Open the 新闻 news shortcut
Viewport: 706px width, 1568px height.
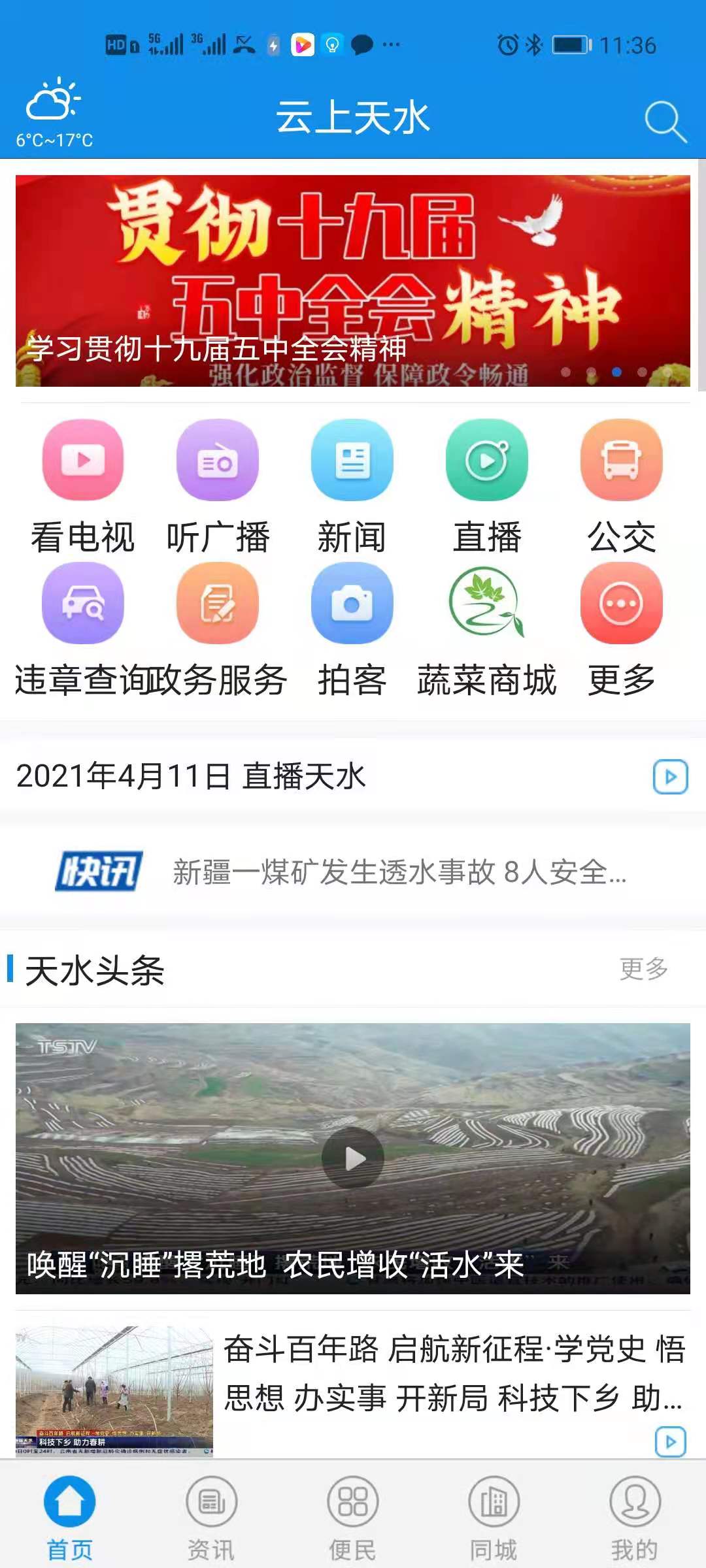pos(352,487)
